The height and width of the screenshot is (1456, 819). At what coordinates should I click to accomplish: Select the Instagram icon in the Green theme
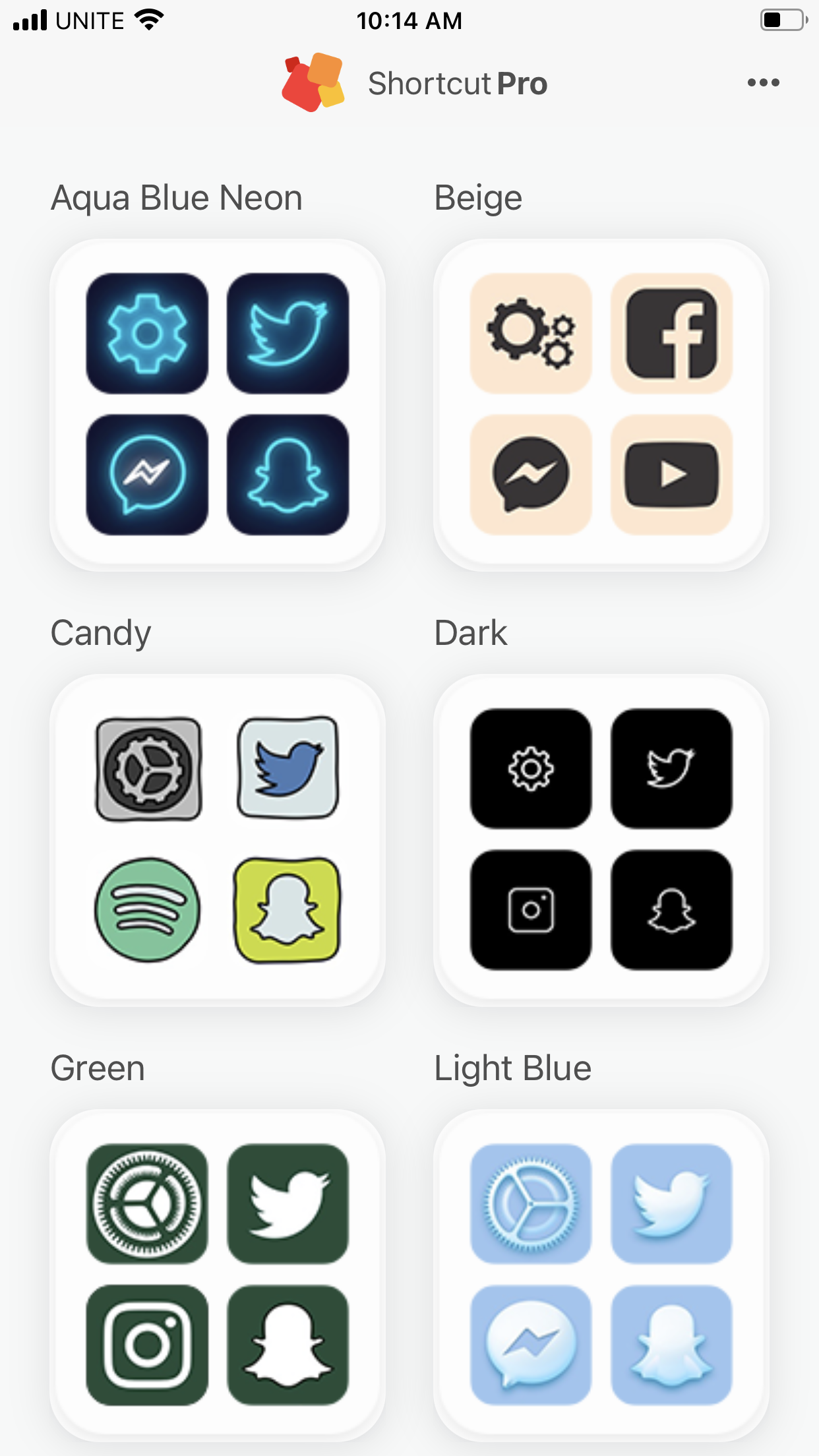point(146,1343)
